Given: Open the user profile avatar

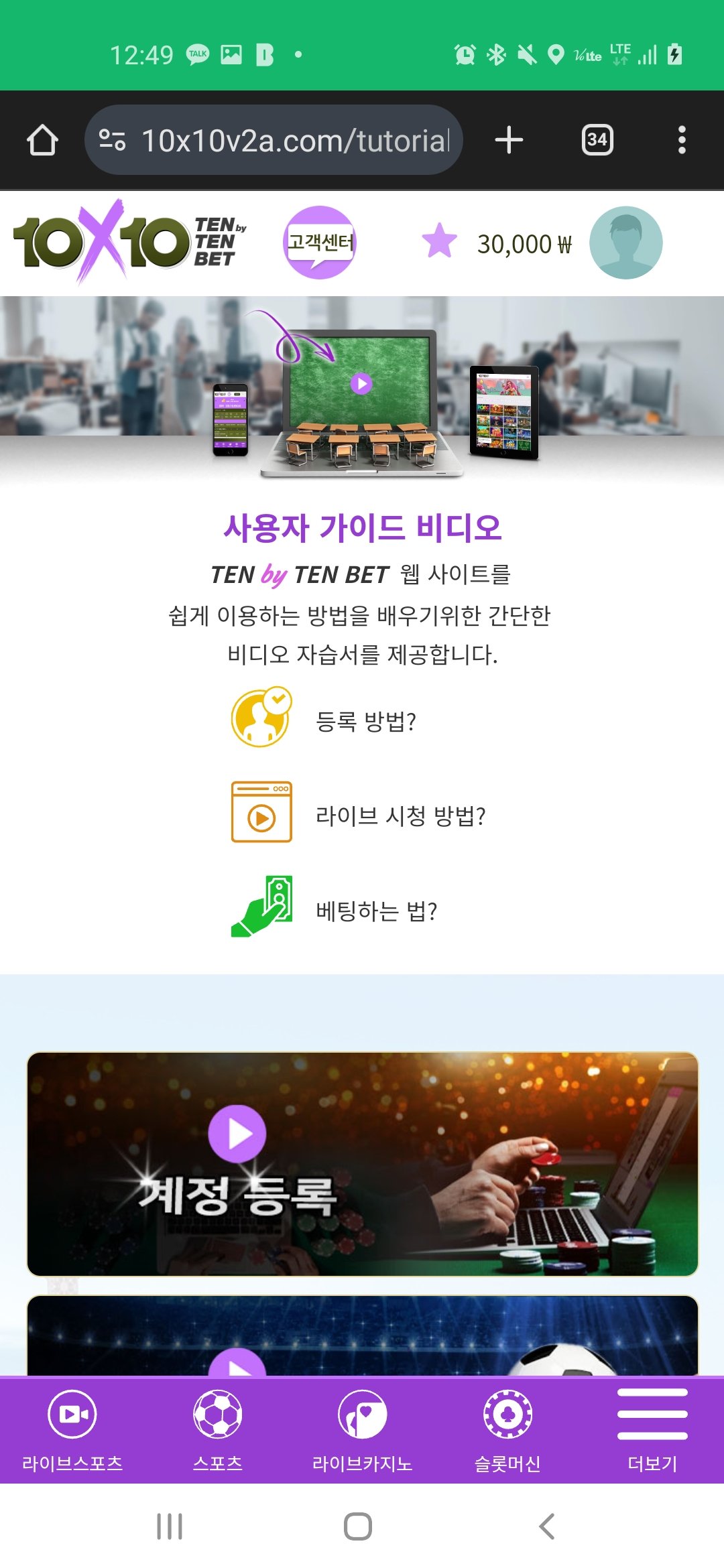Looking at the screenshot, I should [625, 243].
